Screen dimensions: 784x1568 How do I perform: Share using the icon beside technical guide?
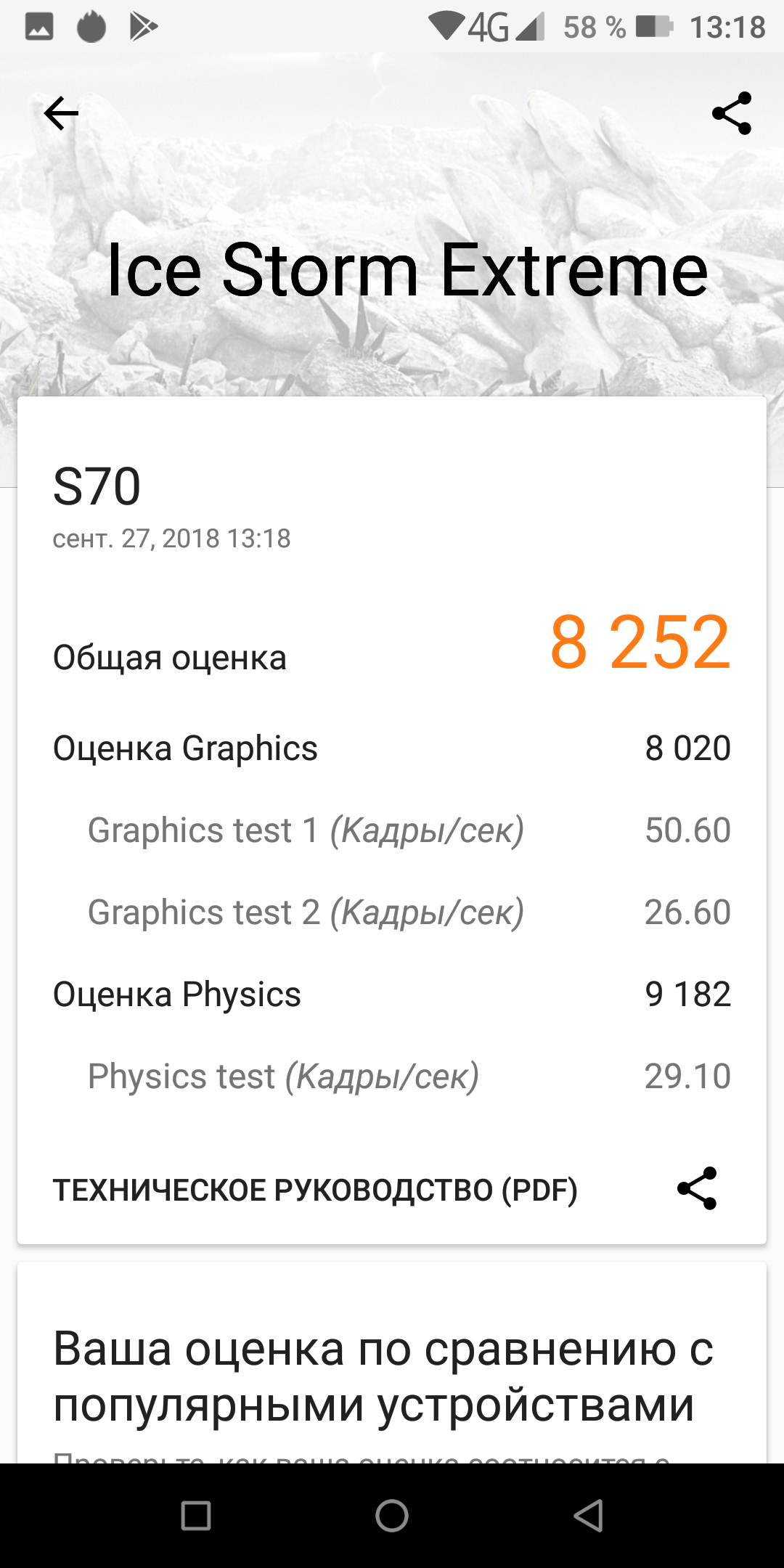tap(697, 1189)
